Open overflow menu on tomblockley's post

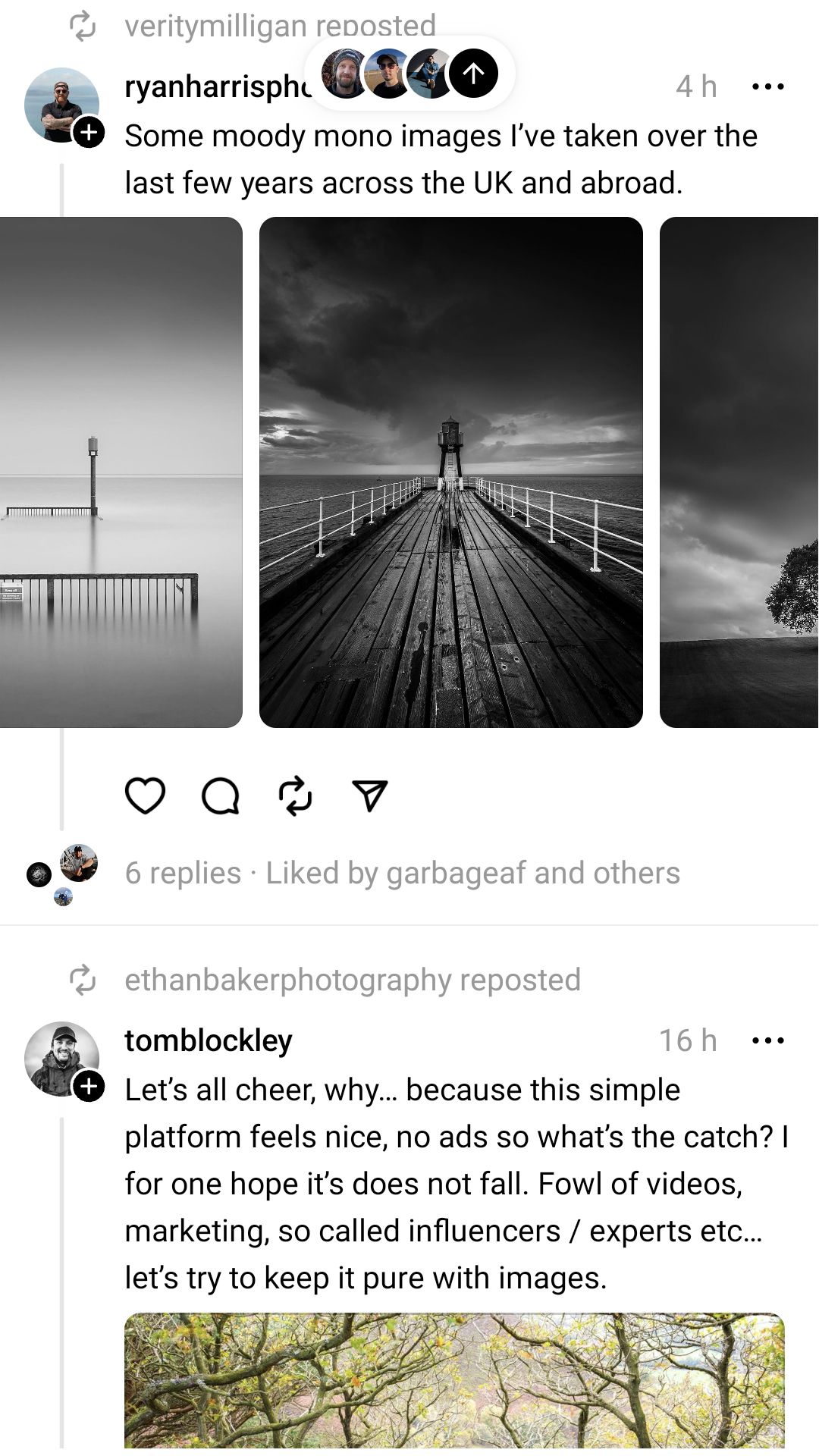(x=767, y=1040)
